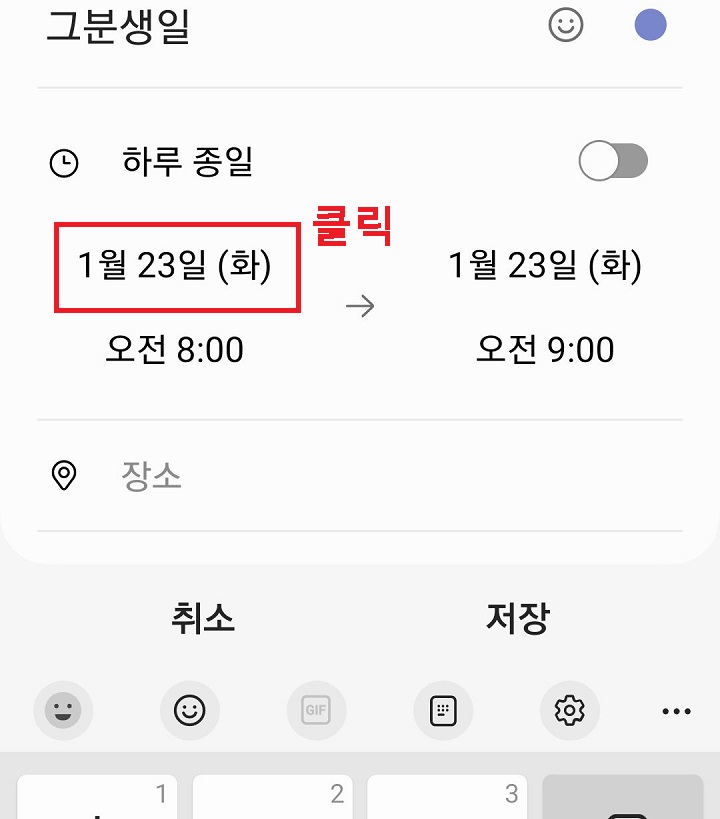Screen dimensions: 720x819
Task: Open the start date picker showing 1월 23일
Action: coord(176,266)
